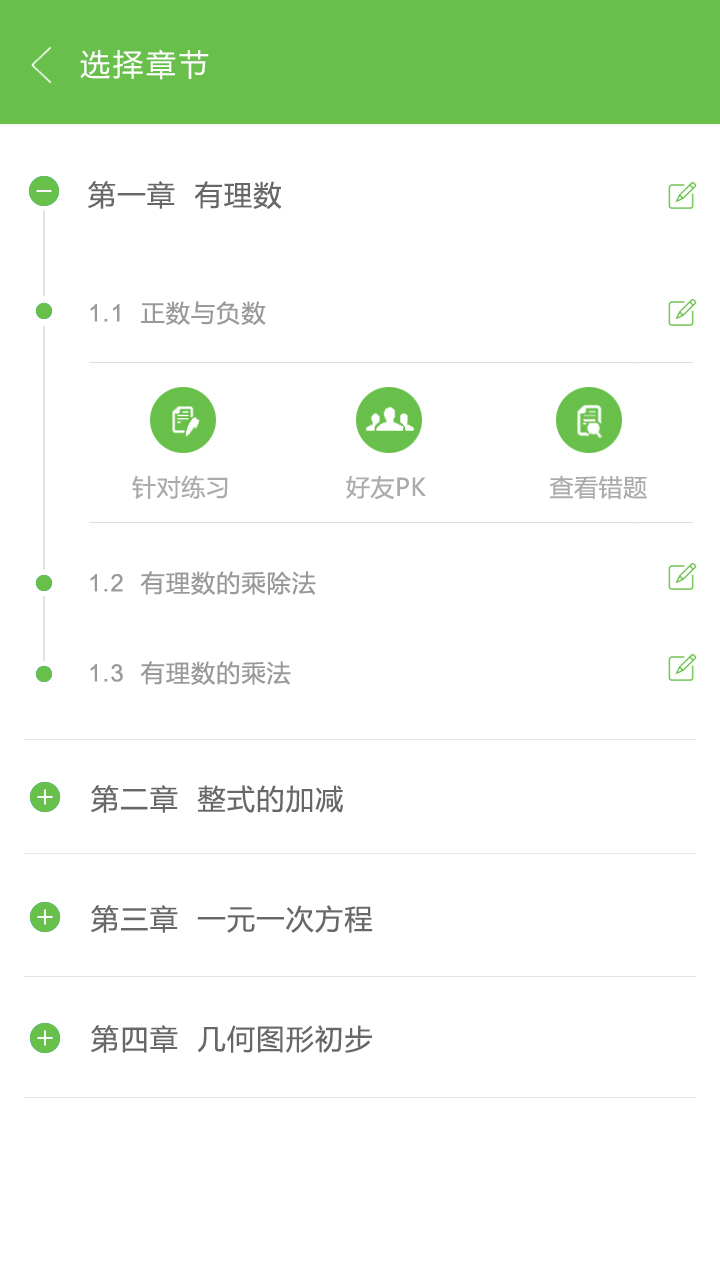Viewport: 720px width, 1280px height.
Task: View mistakes via 查看错题
Action: click(x=598, y=444)
